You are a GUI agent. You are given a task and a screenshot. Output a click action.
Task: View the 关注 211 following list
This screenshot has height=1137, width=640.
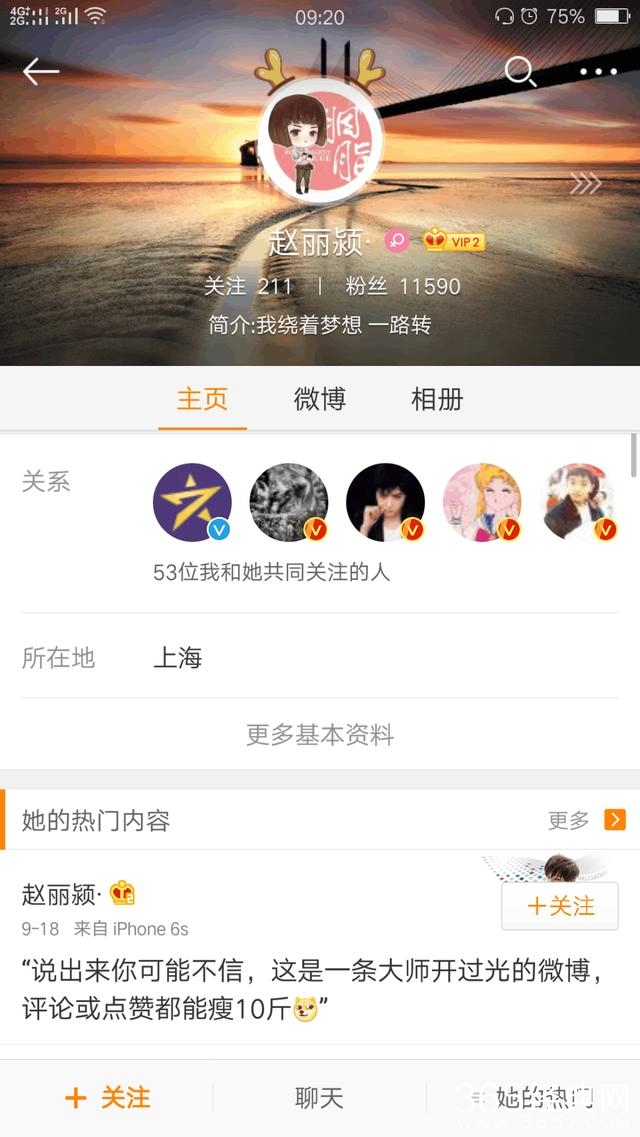pyautogui.click(x=248, y=287)
